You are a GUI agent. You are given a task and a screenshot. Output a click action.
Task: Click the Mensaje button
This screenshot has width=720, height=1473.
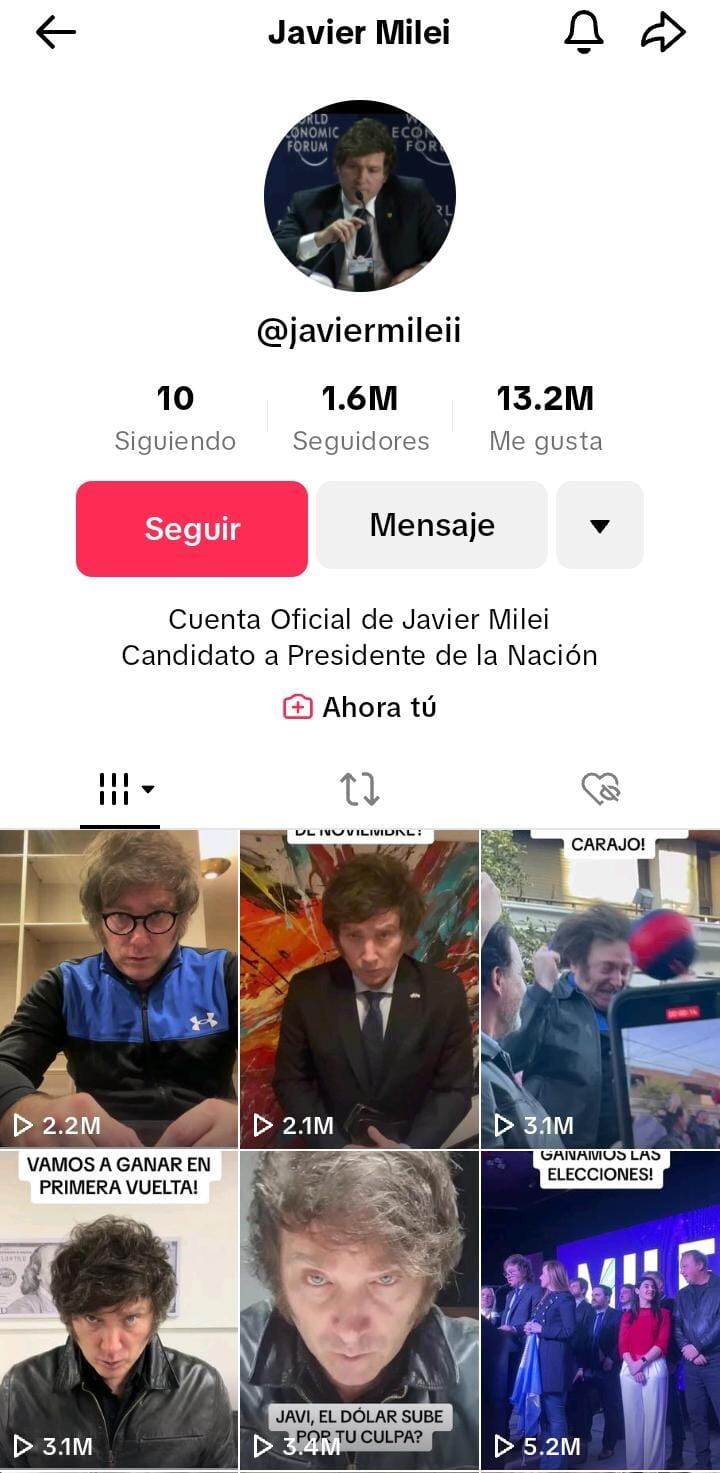pyautogui.click(x=431, y=524)
